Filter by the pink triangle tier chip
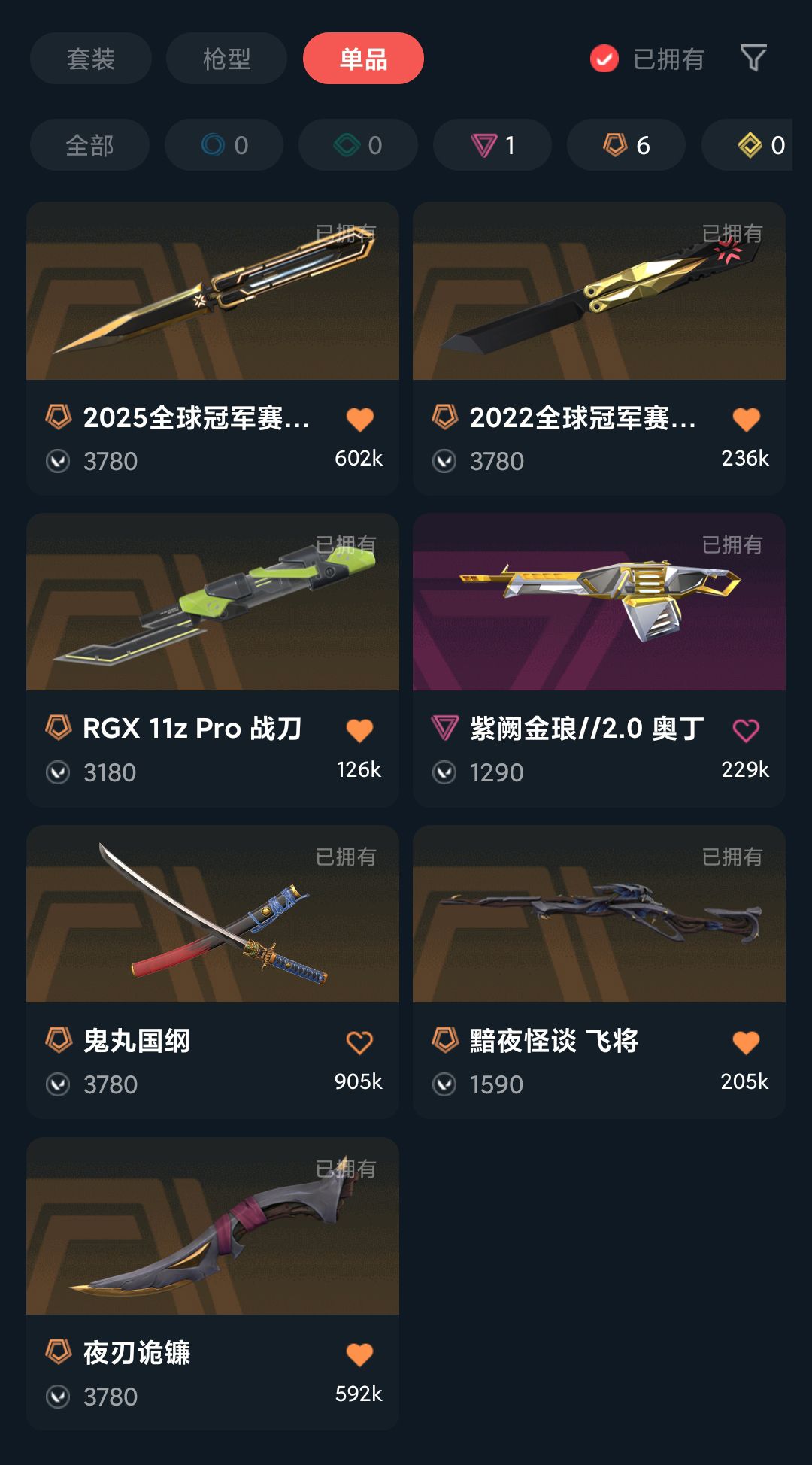The width and height of the screenshot is (812, 1465). (492, 145)
